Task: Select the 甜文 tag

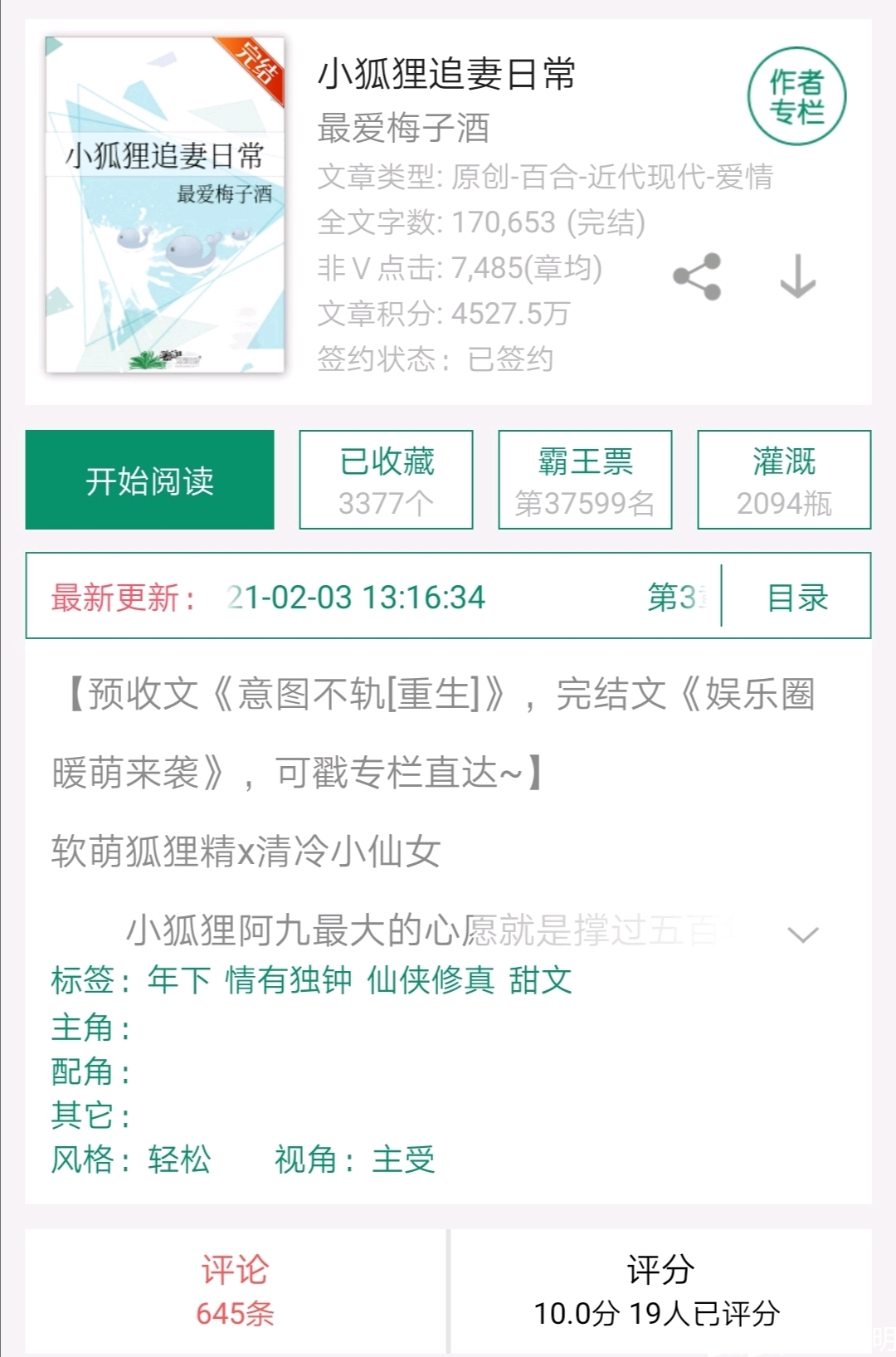Action: pos(540,980)
